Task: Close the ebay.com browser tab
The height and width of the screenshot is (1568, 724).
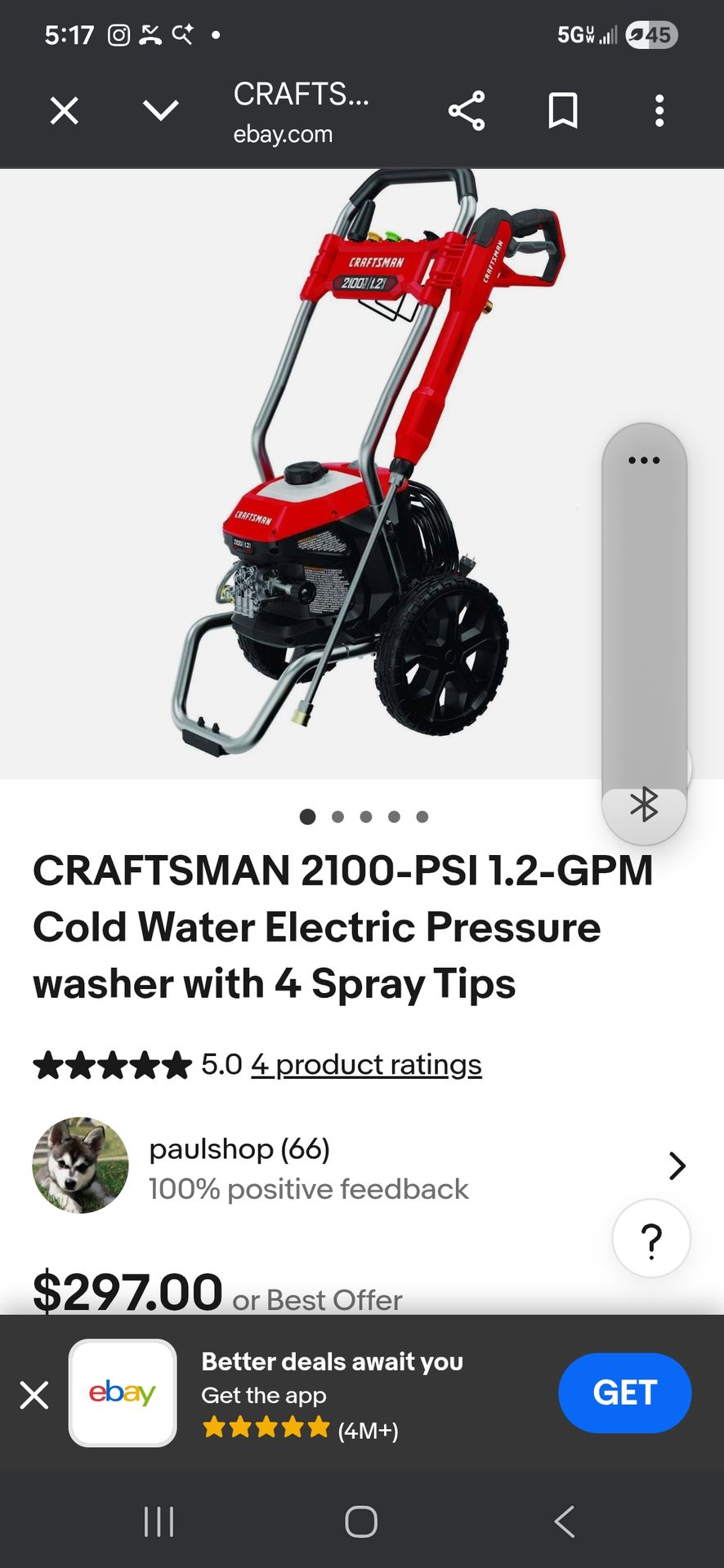Action: [x=64, y=111]
